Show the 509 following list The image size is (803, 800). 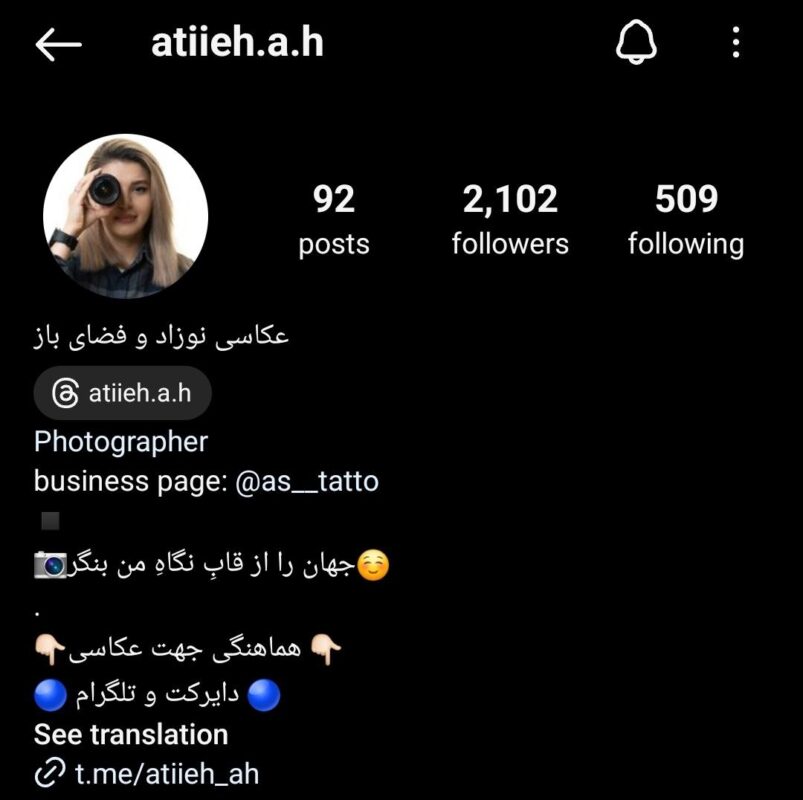click(x=686, y=220)
